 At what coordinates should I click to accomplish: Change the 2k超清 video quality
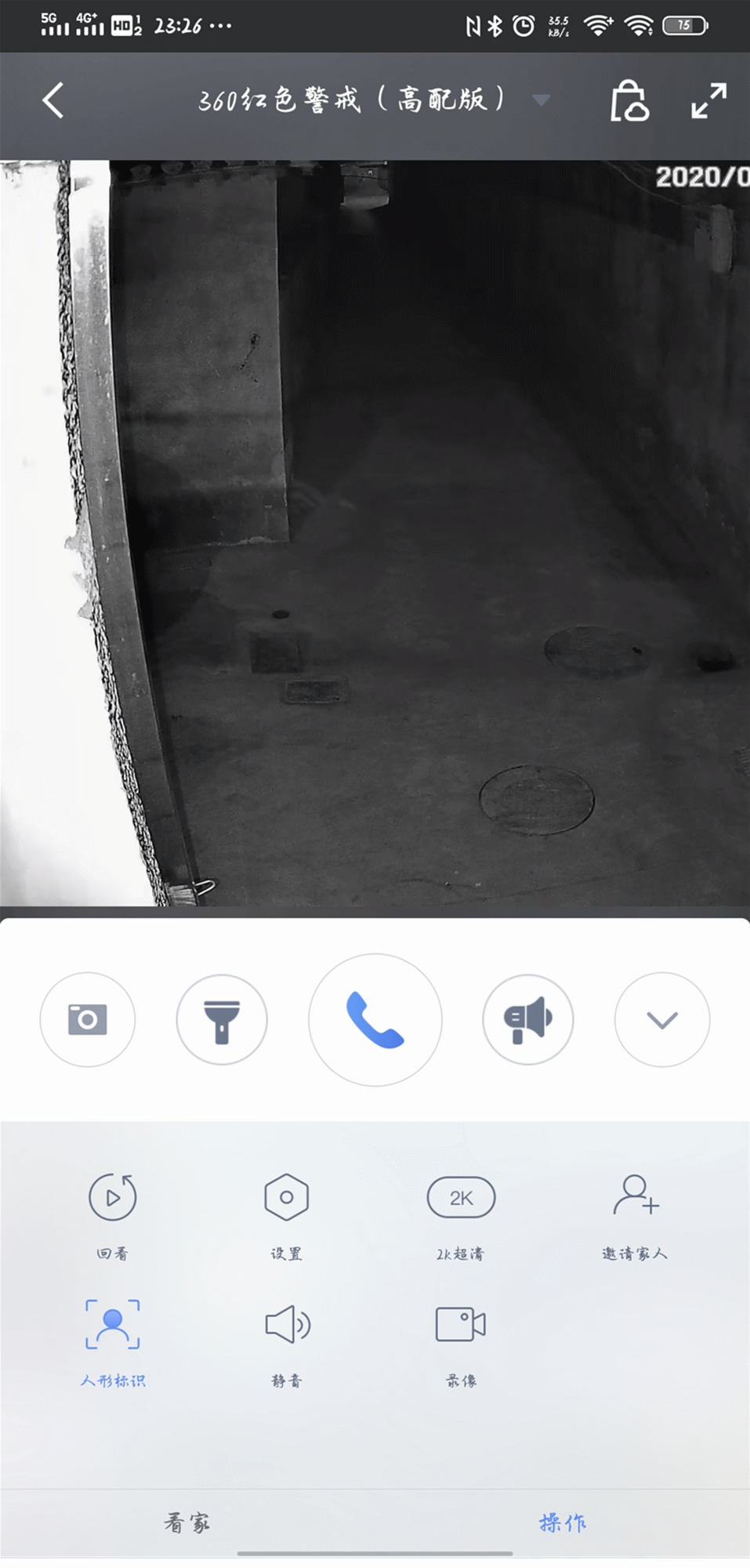[461, 1211]
